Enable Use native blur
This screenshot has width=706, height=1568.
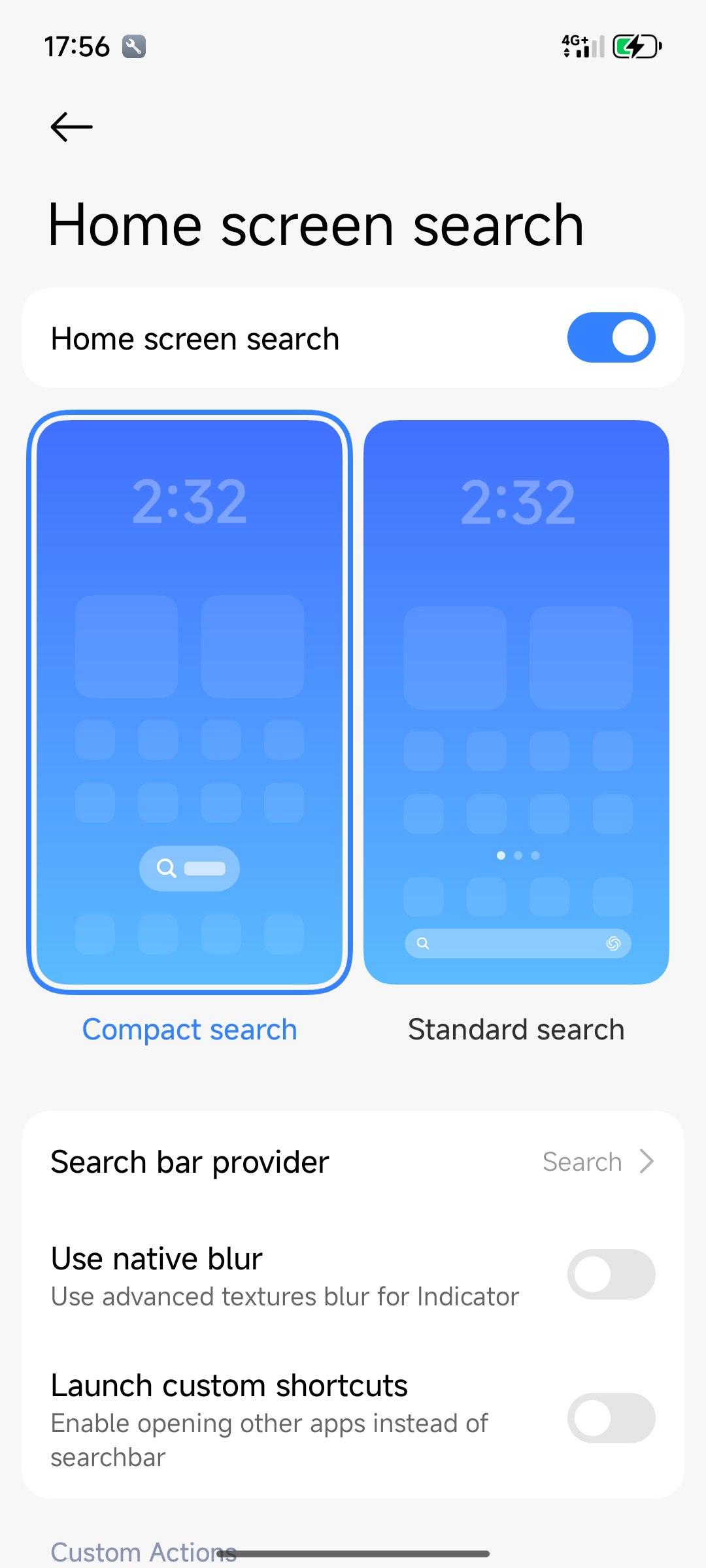[611, 1275]
